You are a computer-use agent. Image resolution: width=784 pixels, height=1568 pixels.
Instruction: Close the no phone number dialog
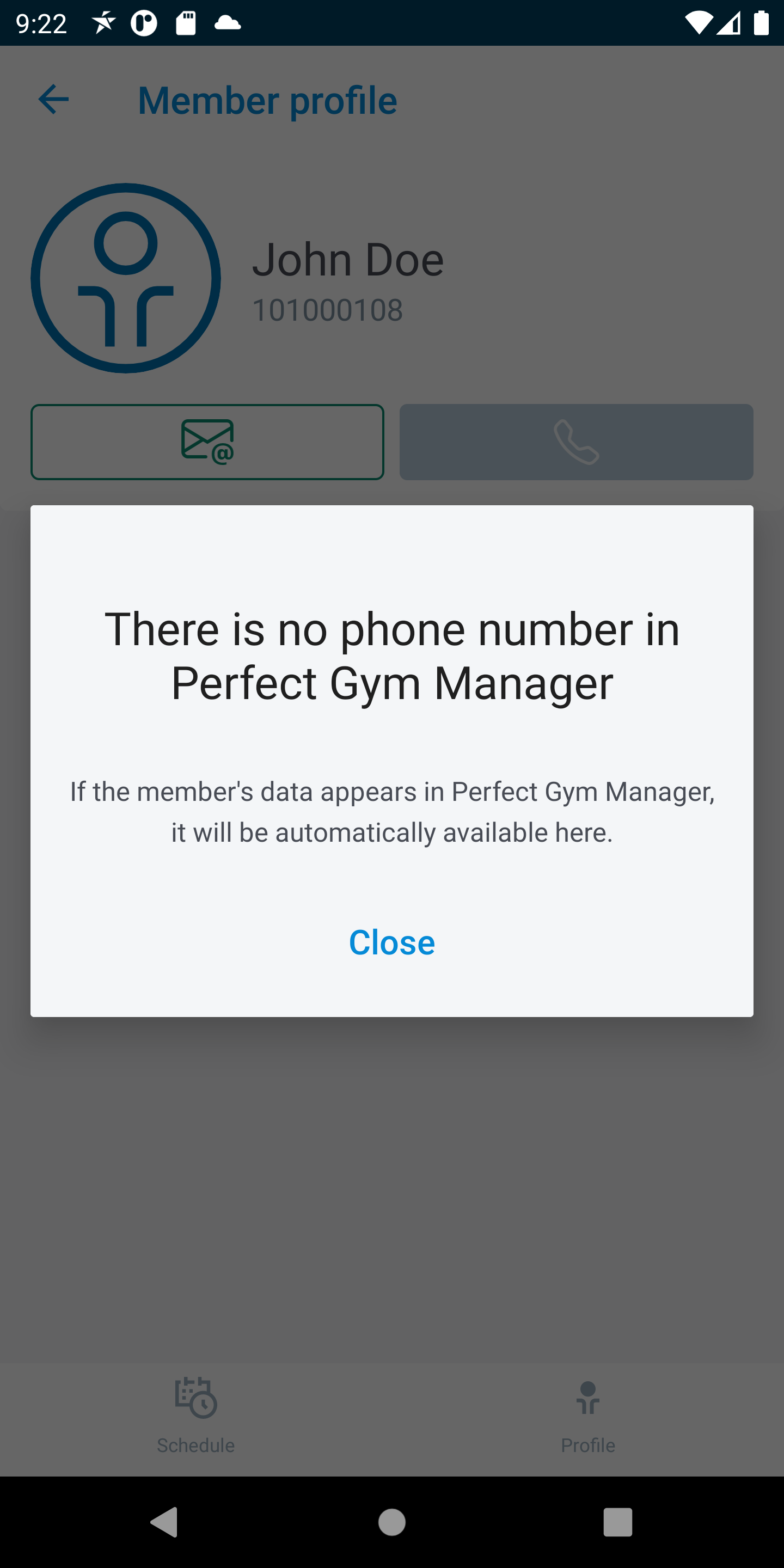click(391, 942)
